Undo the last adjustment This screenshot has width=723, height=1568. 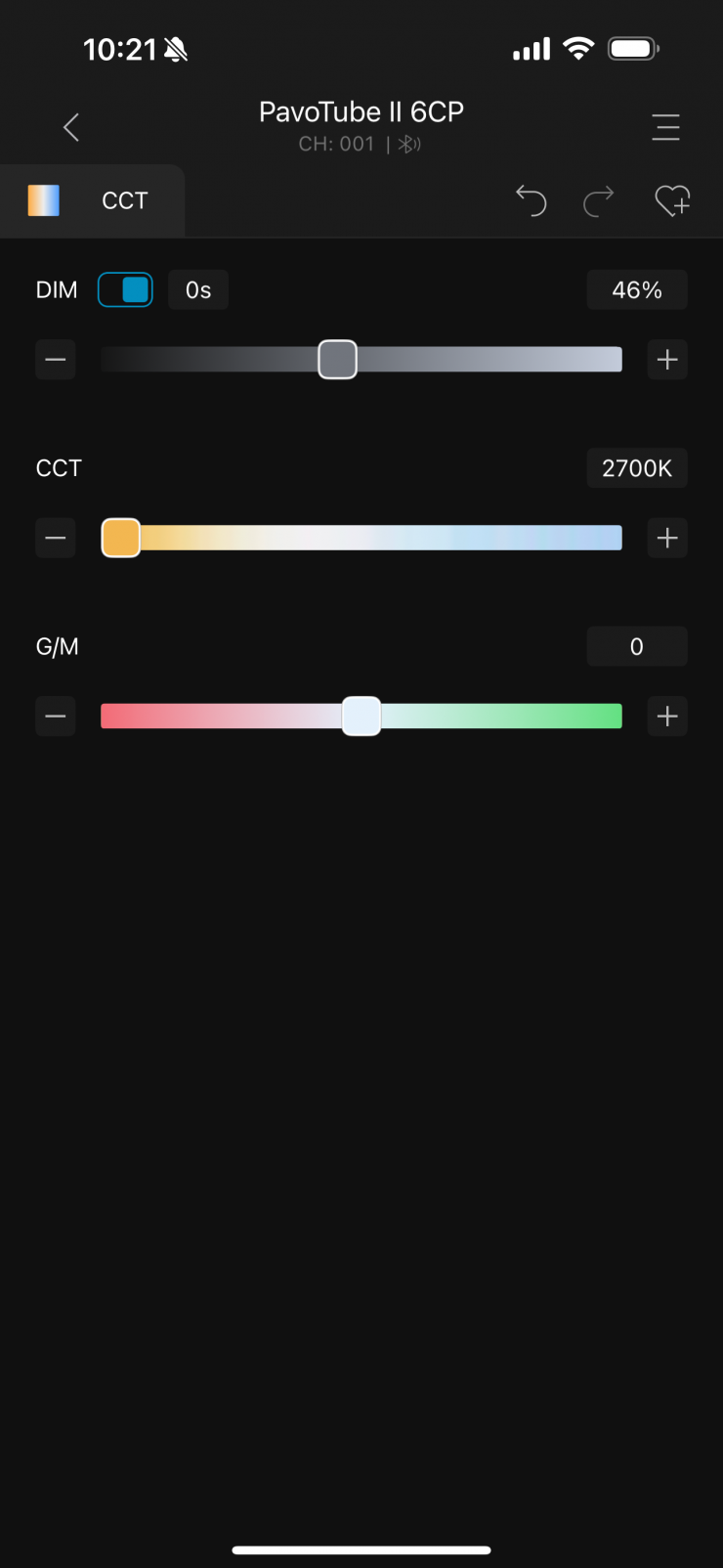pos(531,200)
